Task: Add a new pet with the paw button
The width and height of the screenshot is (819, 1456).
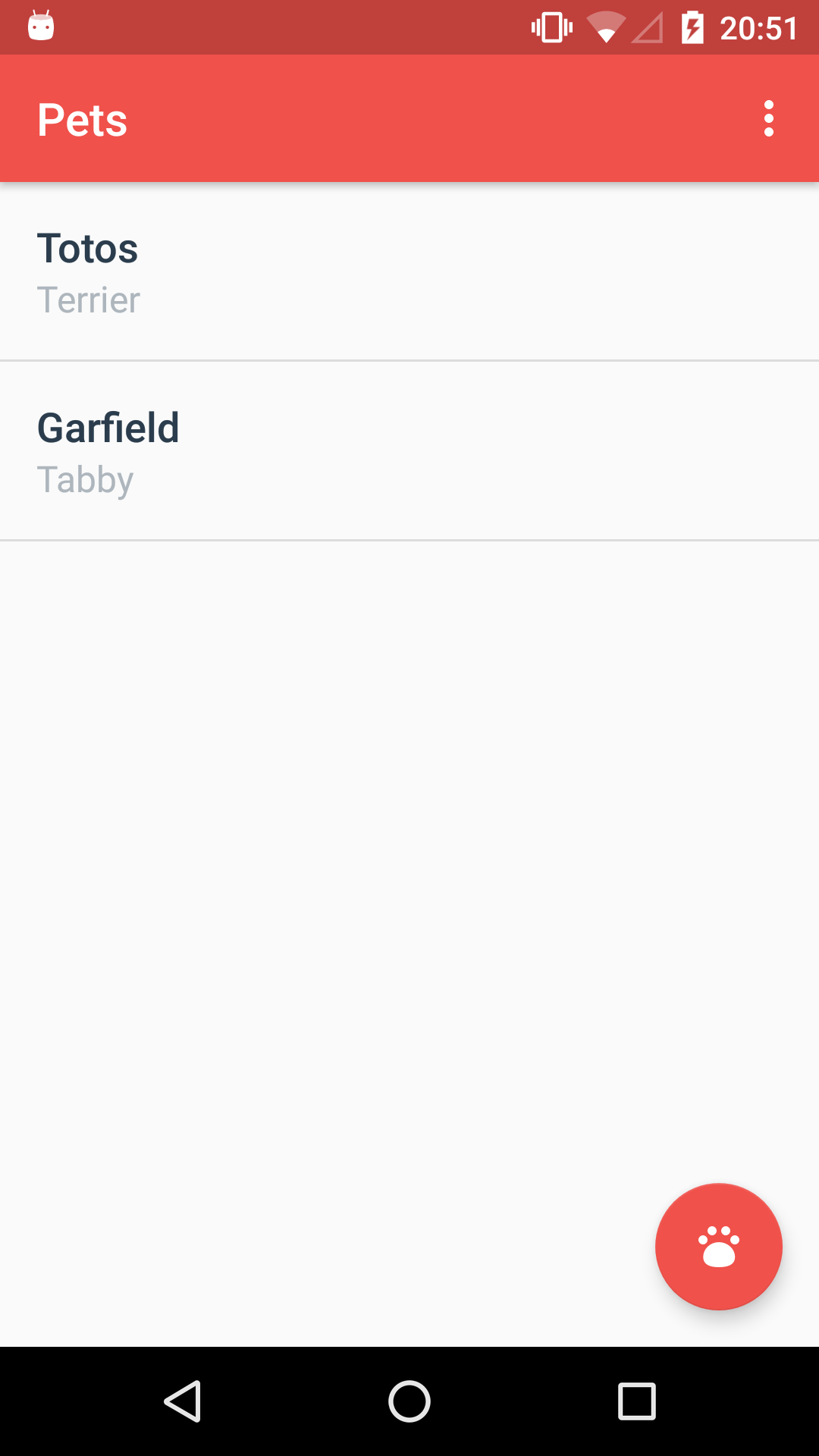Action: point(718,1246)
